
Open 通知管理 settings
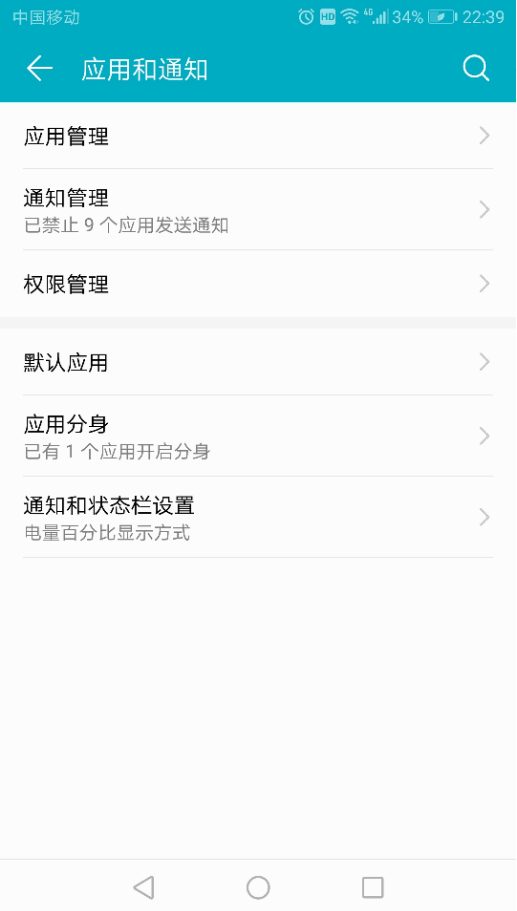[258, 210]
